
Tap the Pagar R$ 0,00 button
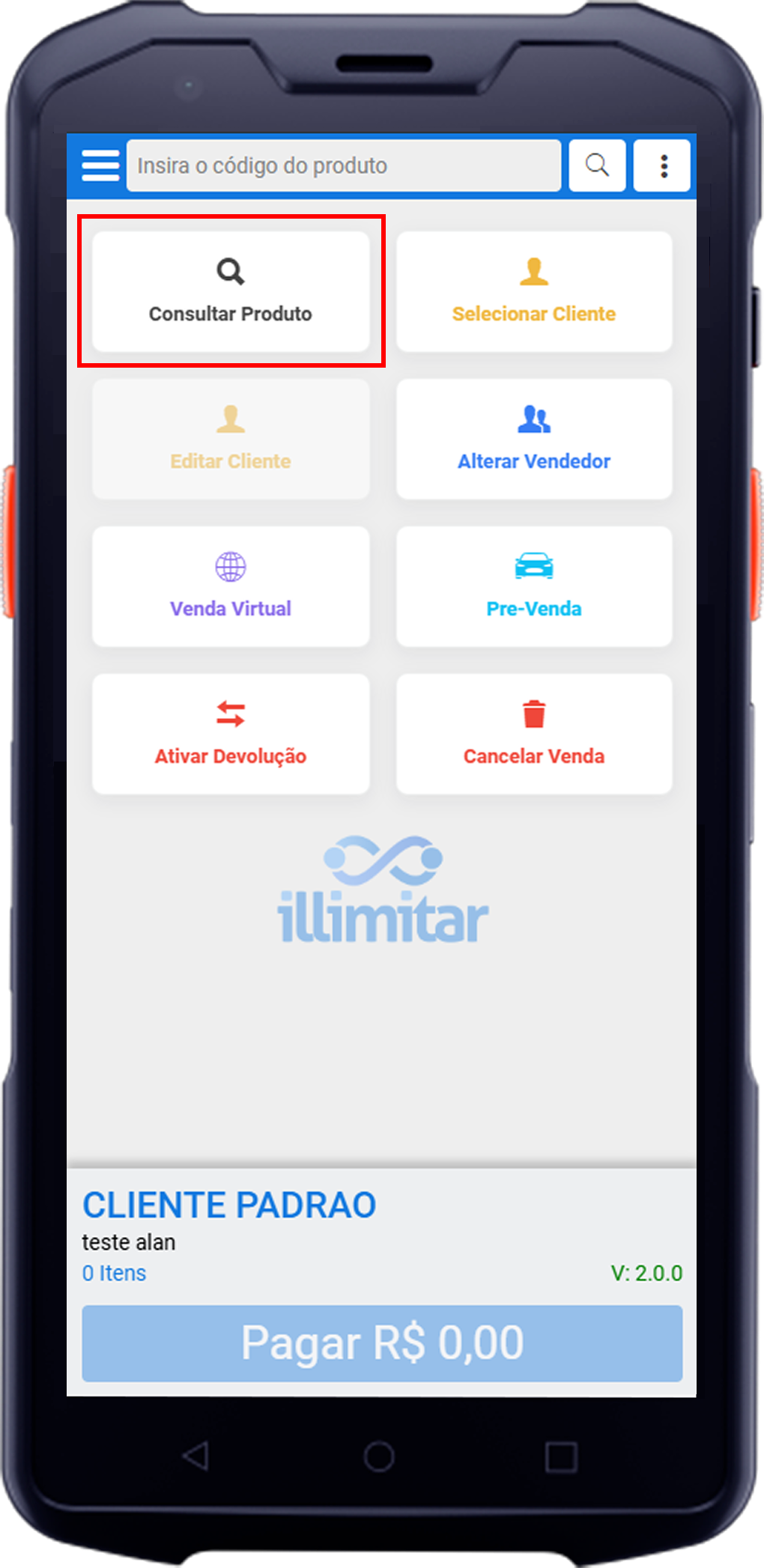click(x=382, y=1343)
